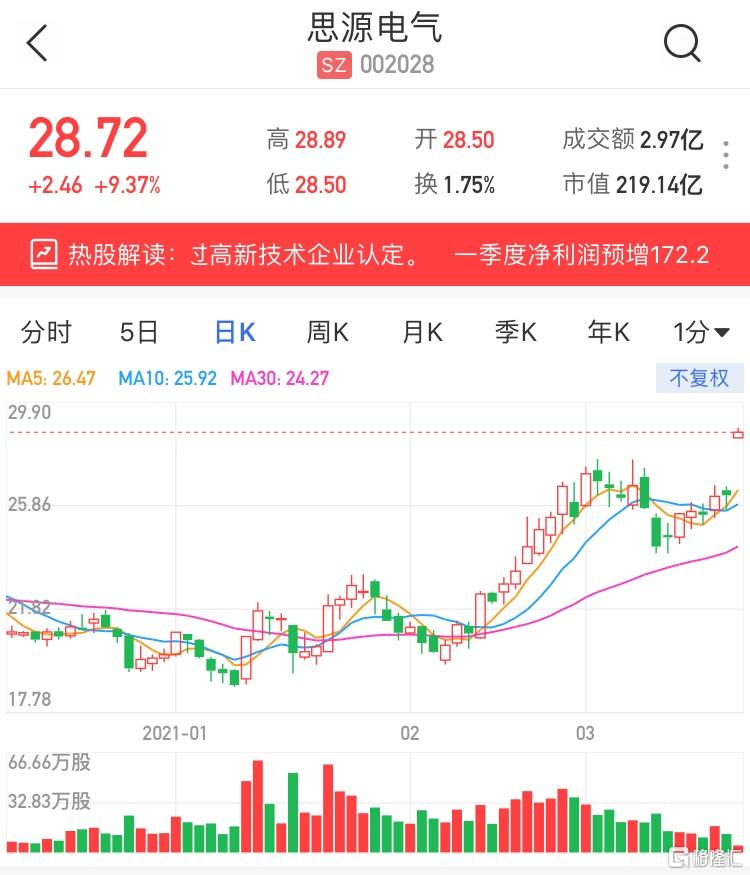
Task: Switch to the 5日 chart tab
Action: coord(139,332)
